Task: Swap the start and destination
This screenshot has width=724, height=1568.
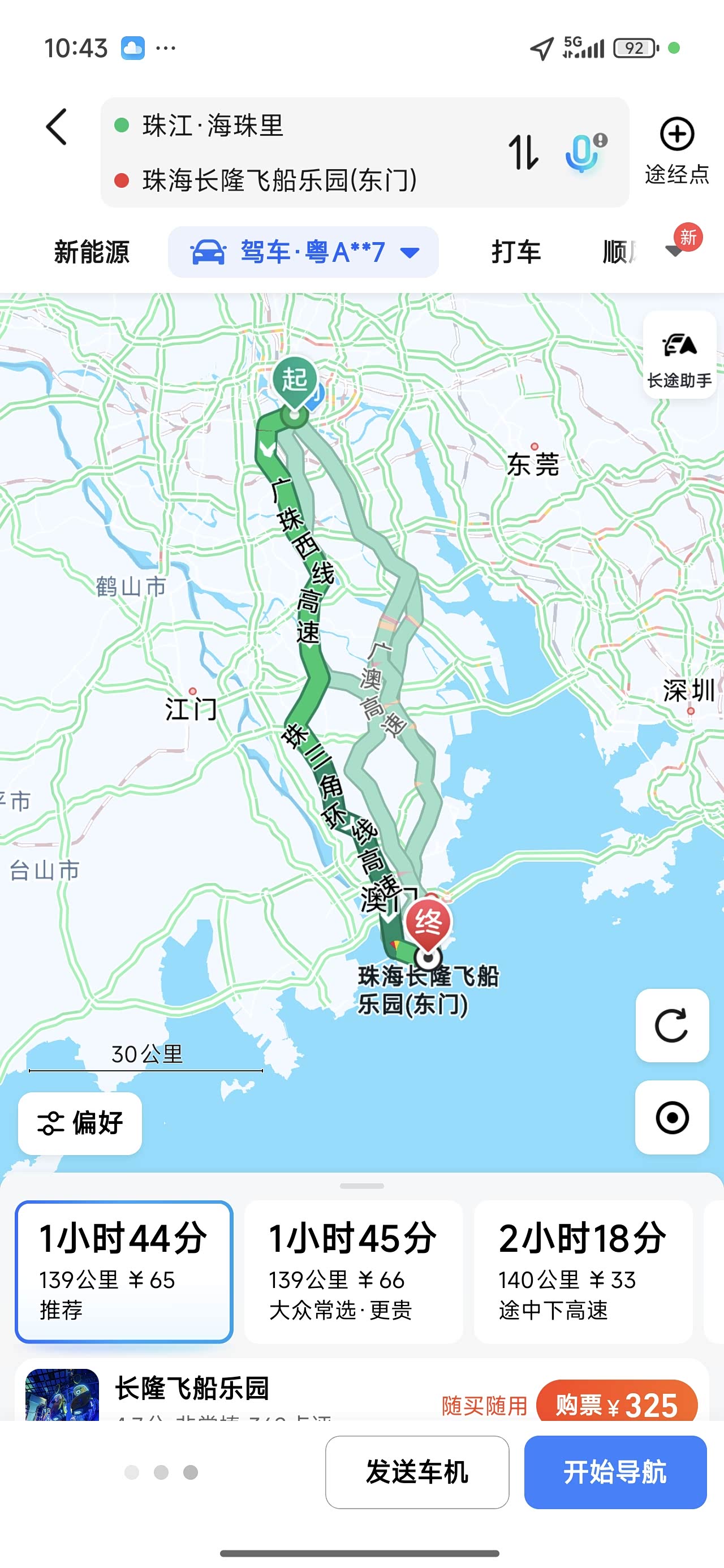Action: tap(523, 152)
